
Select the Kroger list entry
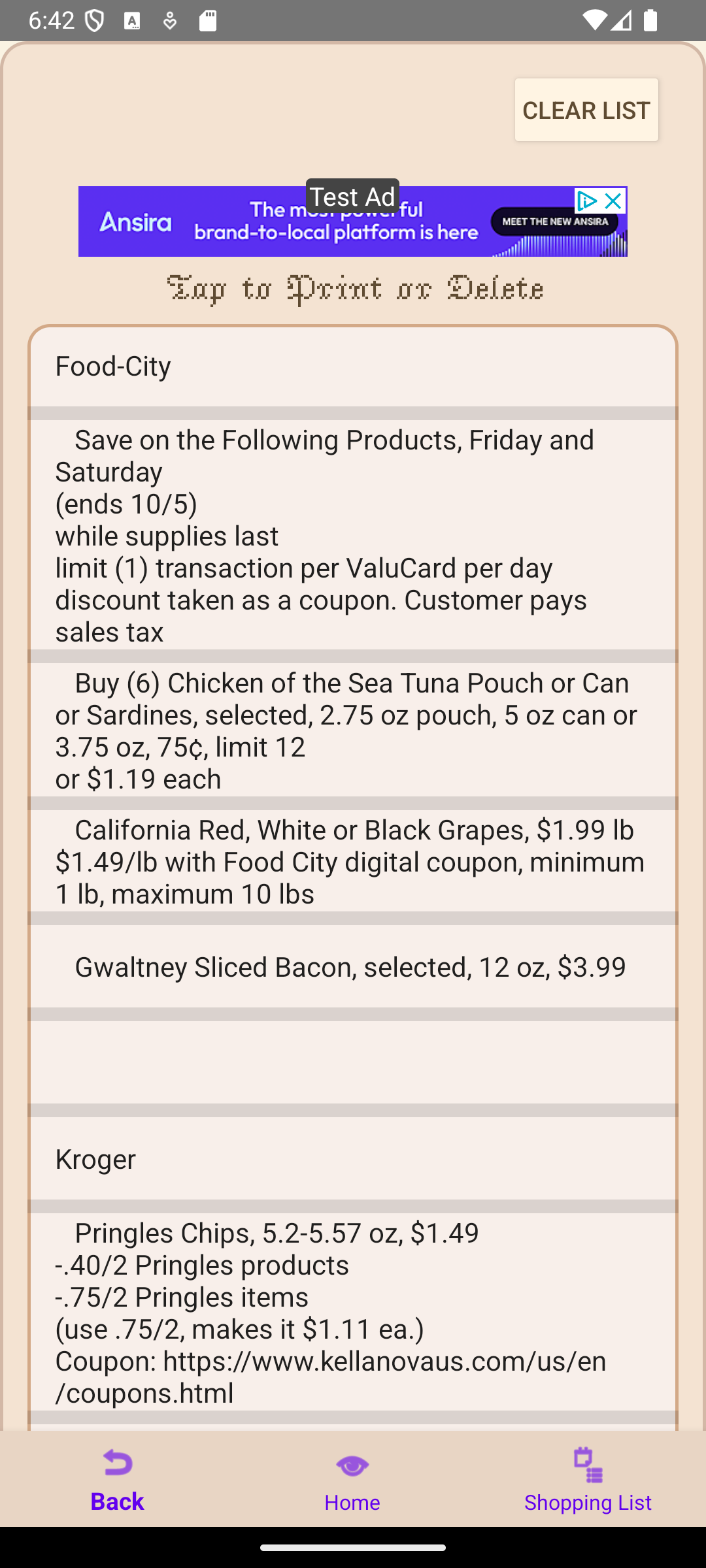(x=353, y=1159)
